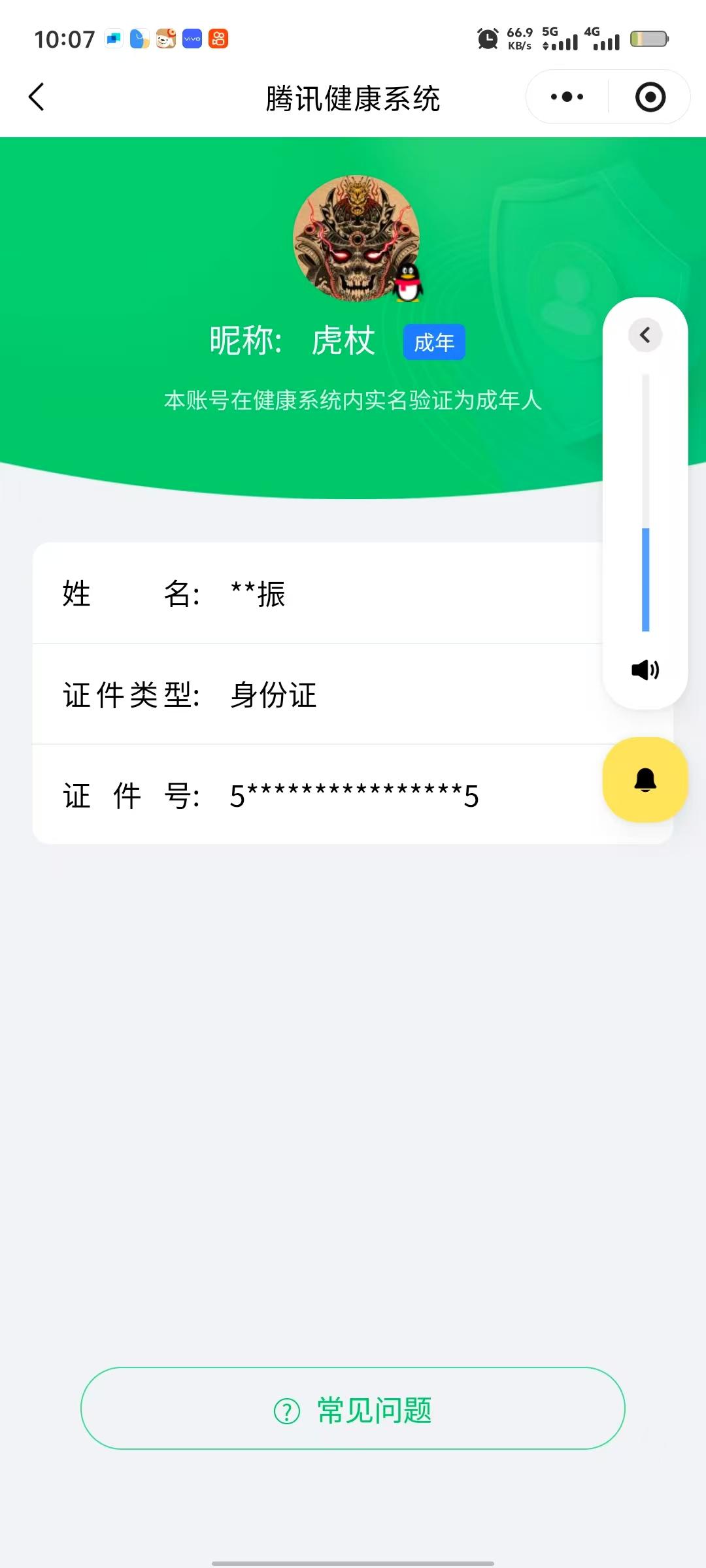
Task: Collapse the volume panel via its chevron
Action: [x=645, y=335]
